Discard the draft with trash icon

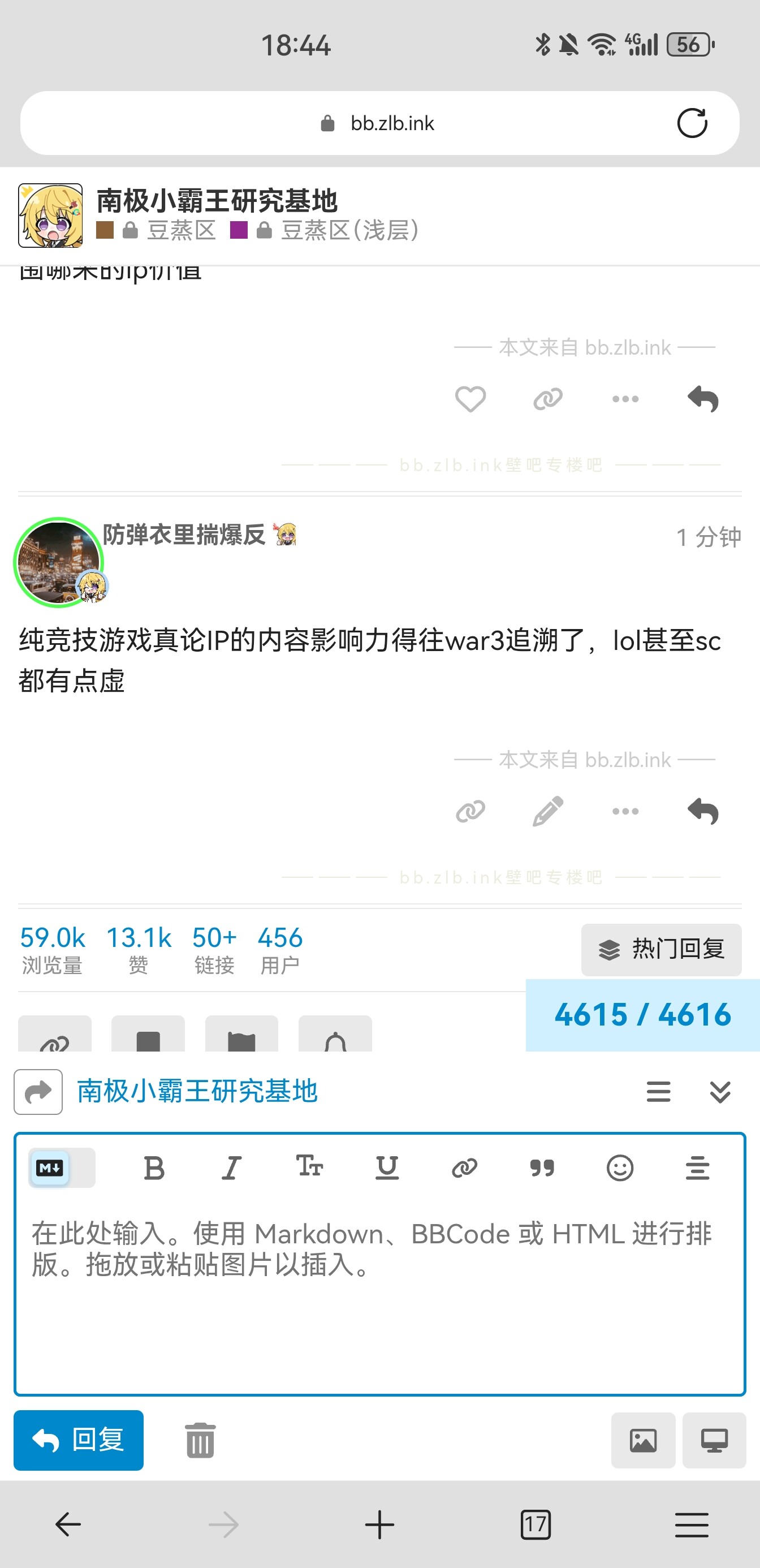(200, 1440)
